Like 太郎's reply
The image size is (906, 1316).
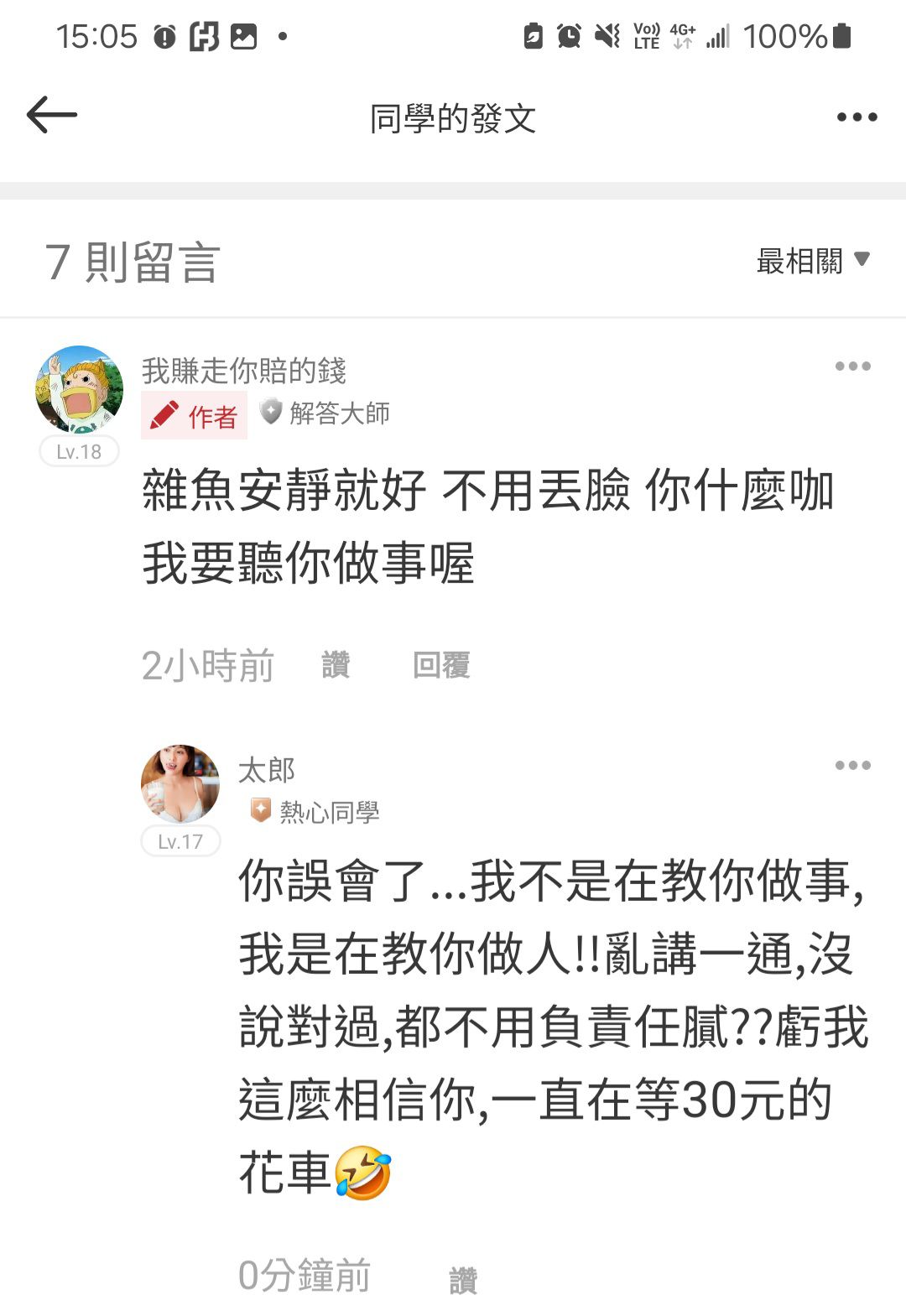[463, 1280]
